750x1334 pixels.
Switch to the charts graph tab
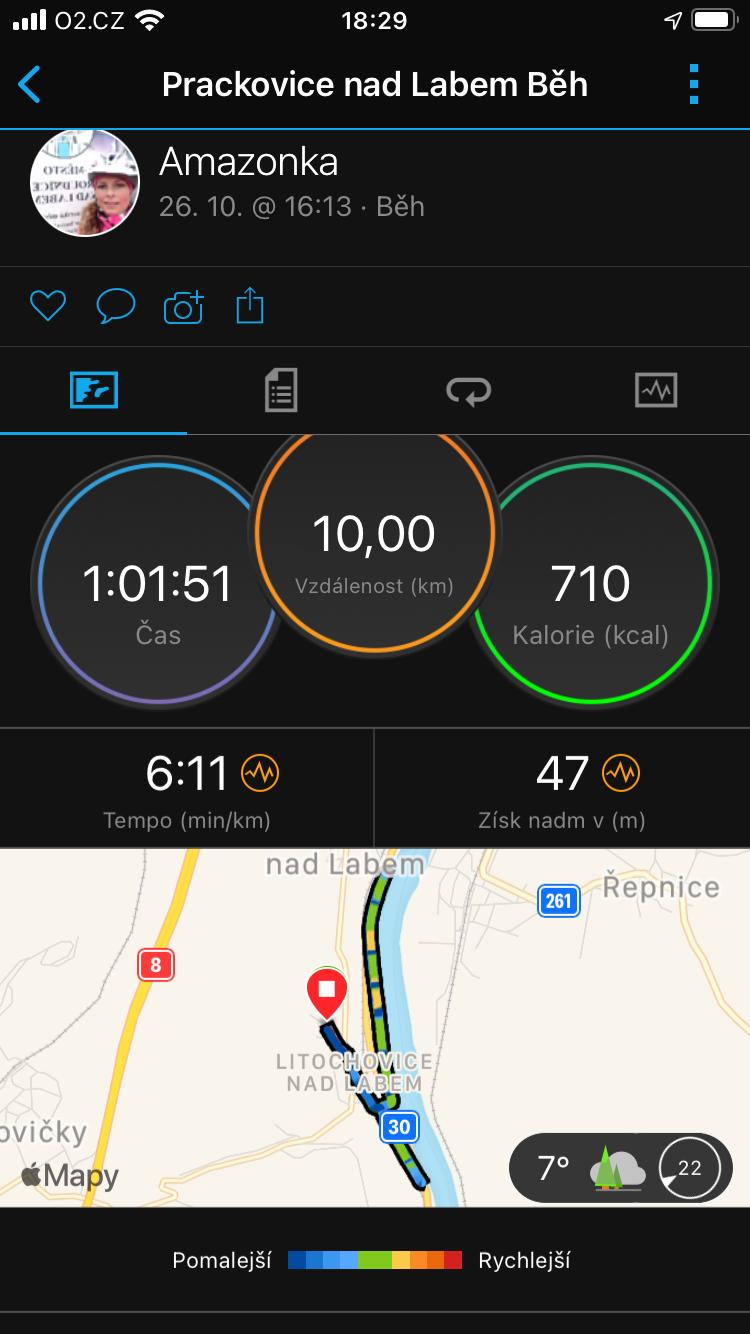pyautogui.click(x=656, y=390)
